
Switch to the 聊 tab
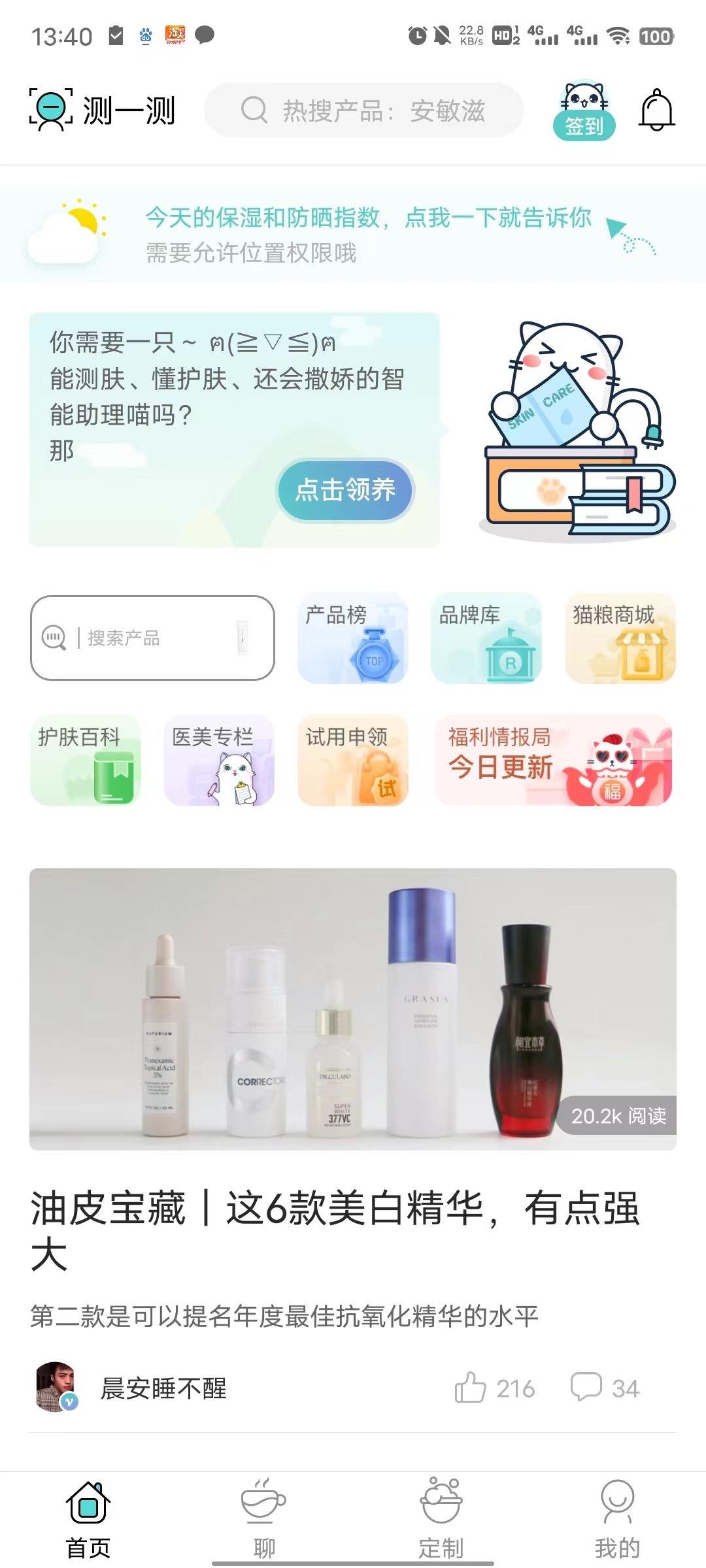pyautogui.click(x=264, y=1517)
